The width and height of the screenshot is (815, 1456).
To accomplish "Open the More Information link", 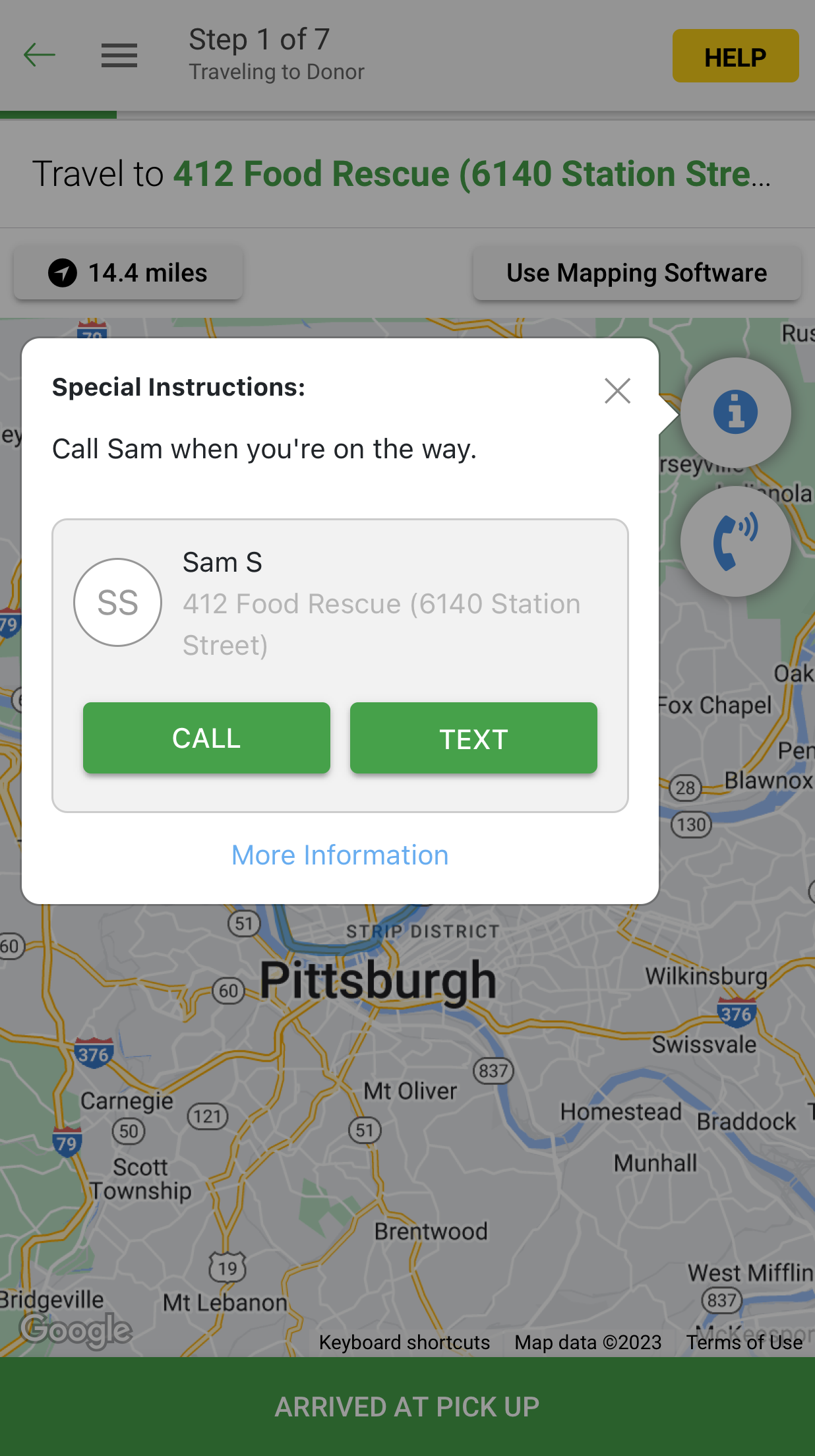I will (340, 855).
